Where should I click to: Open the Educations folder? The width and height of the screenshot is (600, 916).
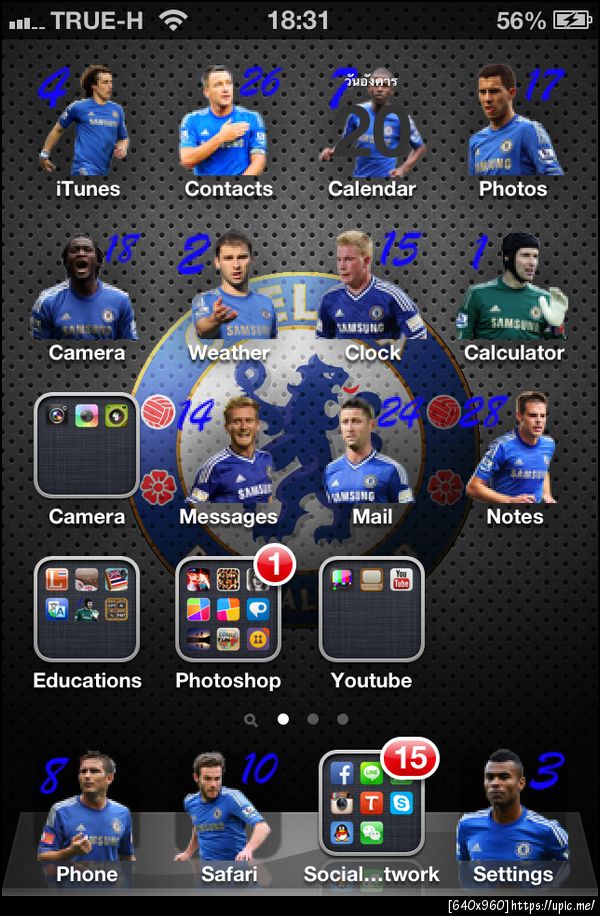pos(87,609)
